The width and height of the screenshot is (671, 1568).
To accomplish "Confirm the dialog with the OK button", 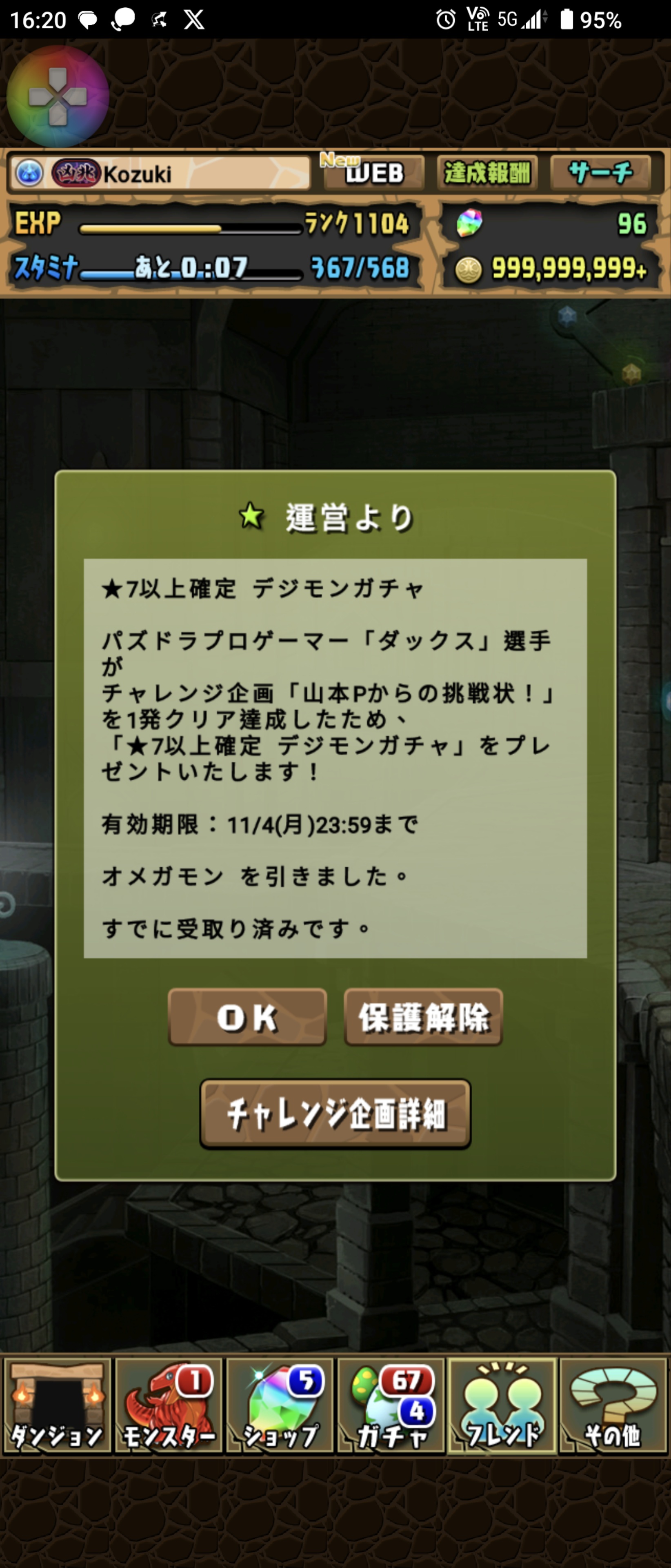I will tap(247, 1017).
